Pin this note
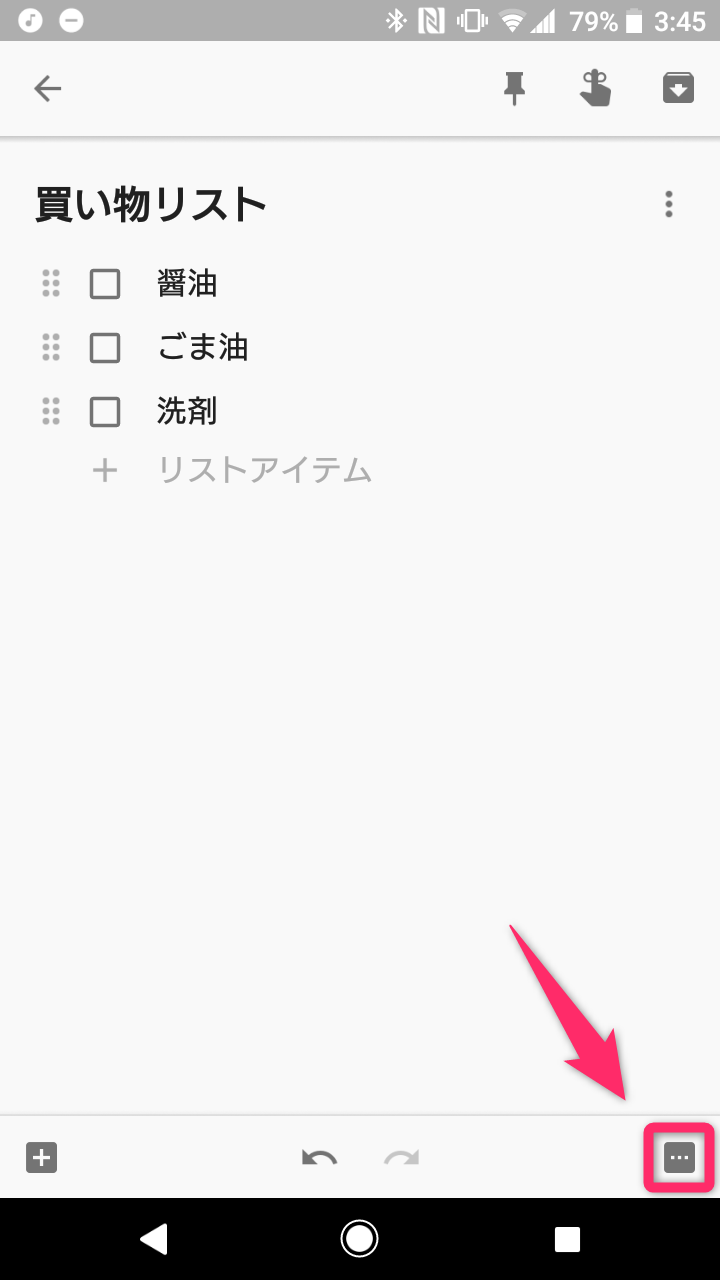Screen dimensions: 720x1280 pyautogui.click(x=514, y=89)
